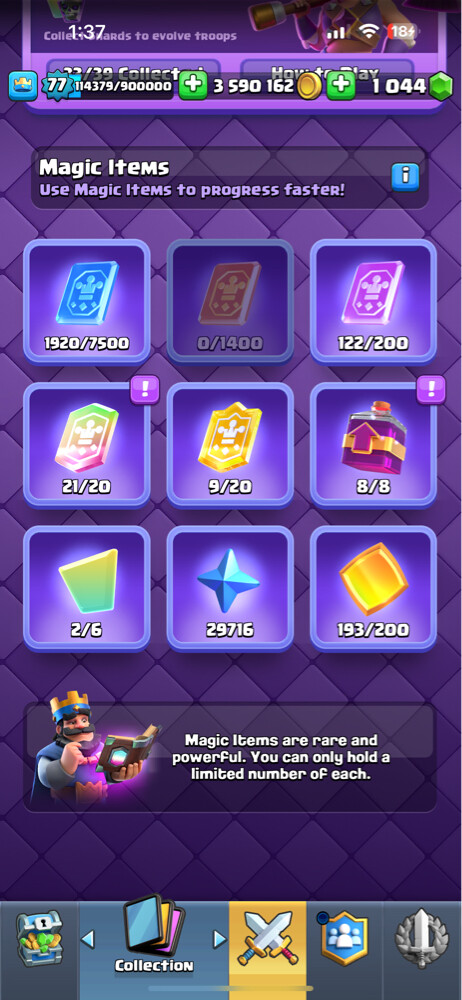Select the dimmed card item showing 0/1400
This screenshot has height=1000, width=462.
click(230, 302)
